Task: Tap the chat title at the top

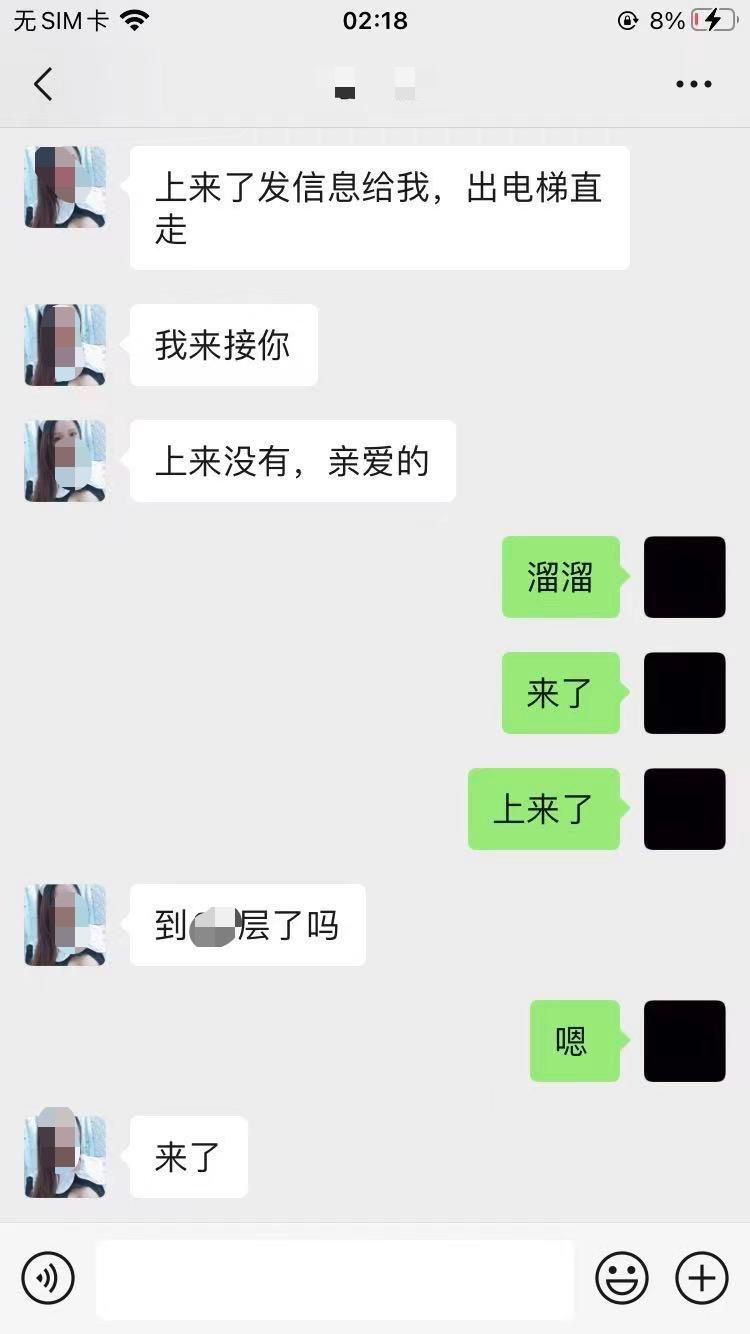Action: click(x=375, y=84)
